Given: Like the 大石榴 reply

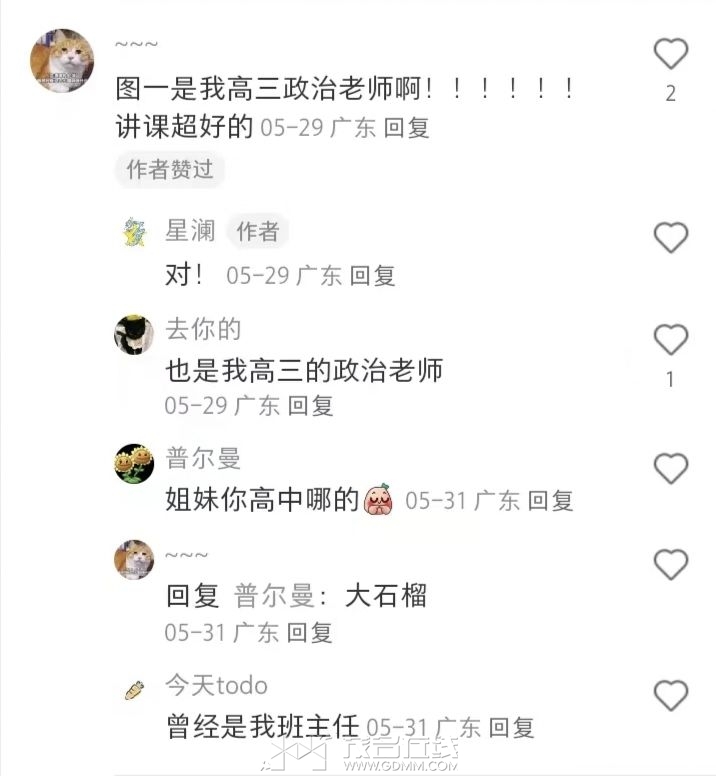Looking at the screenshot, I should coord(670,565).
